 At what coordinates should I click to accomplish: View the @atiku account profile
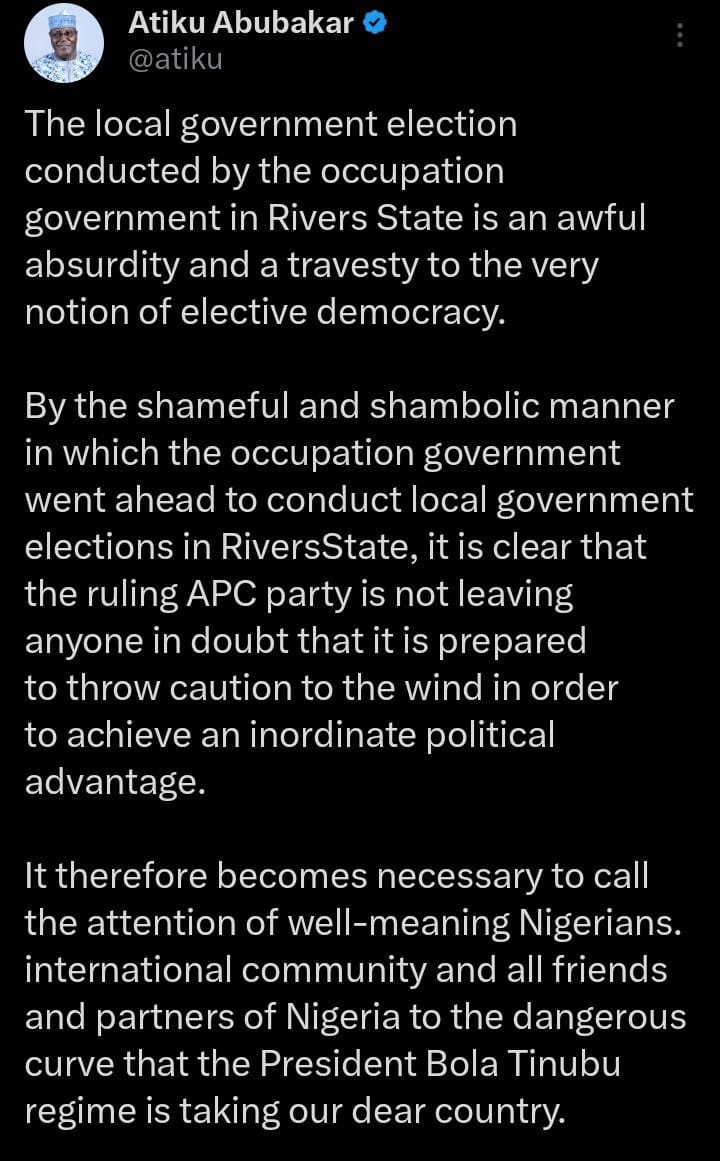[175, 60]
